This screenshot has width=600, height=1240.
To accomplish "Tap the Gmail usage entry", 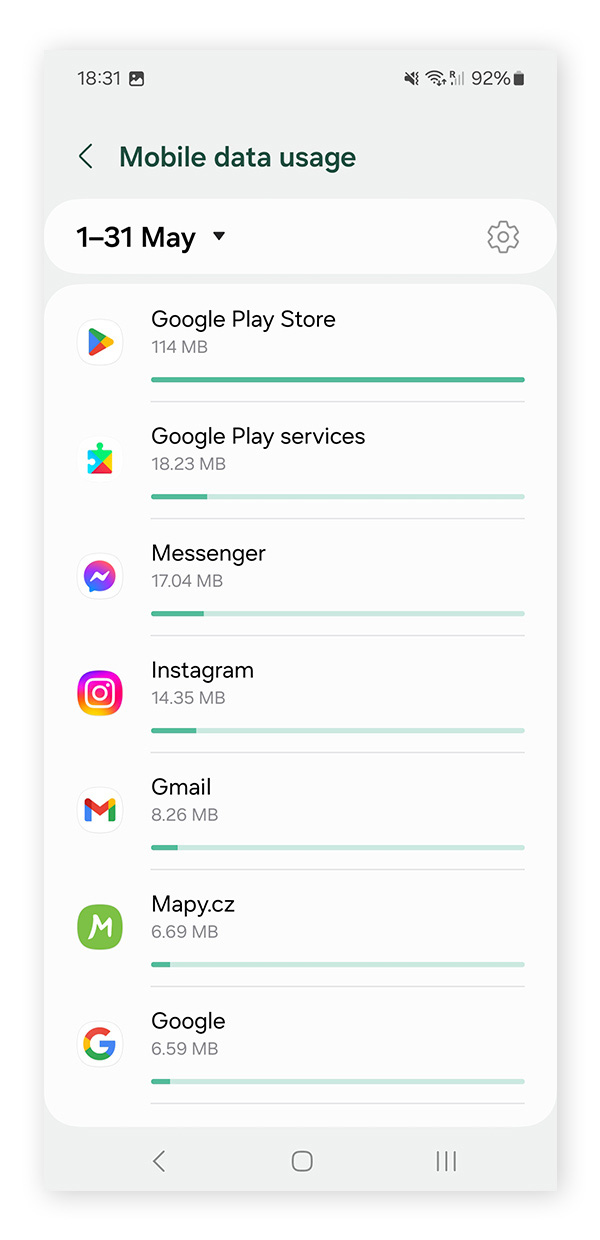I will 300,811.
